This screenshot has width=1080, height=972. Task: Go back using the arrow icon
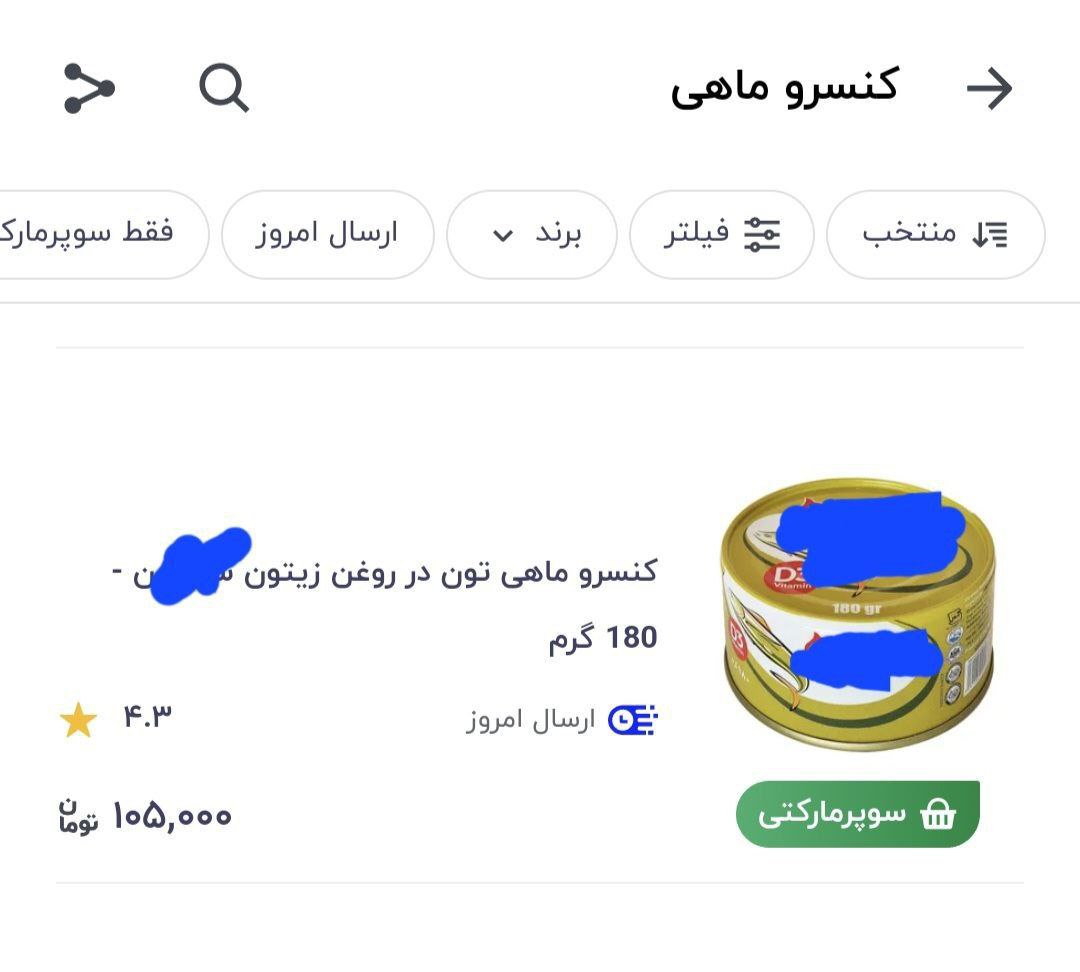click(989, 89)
